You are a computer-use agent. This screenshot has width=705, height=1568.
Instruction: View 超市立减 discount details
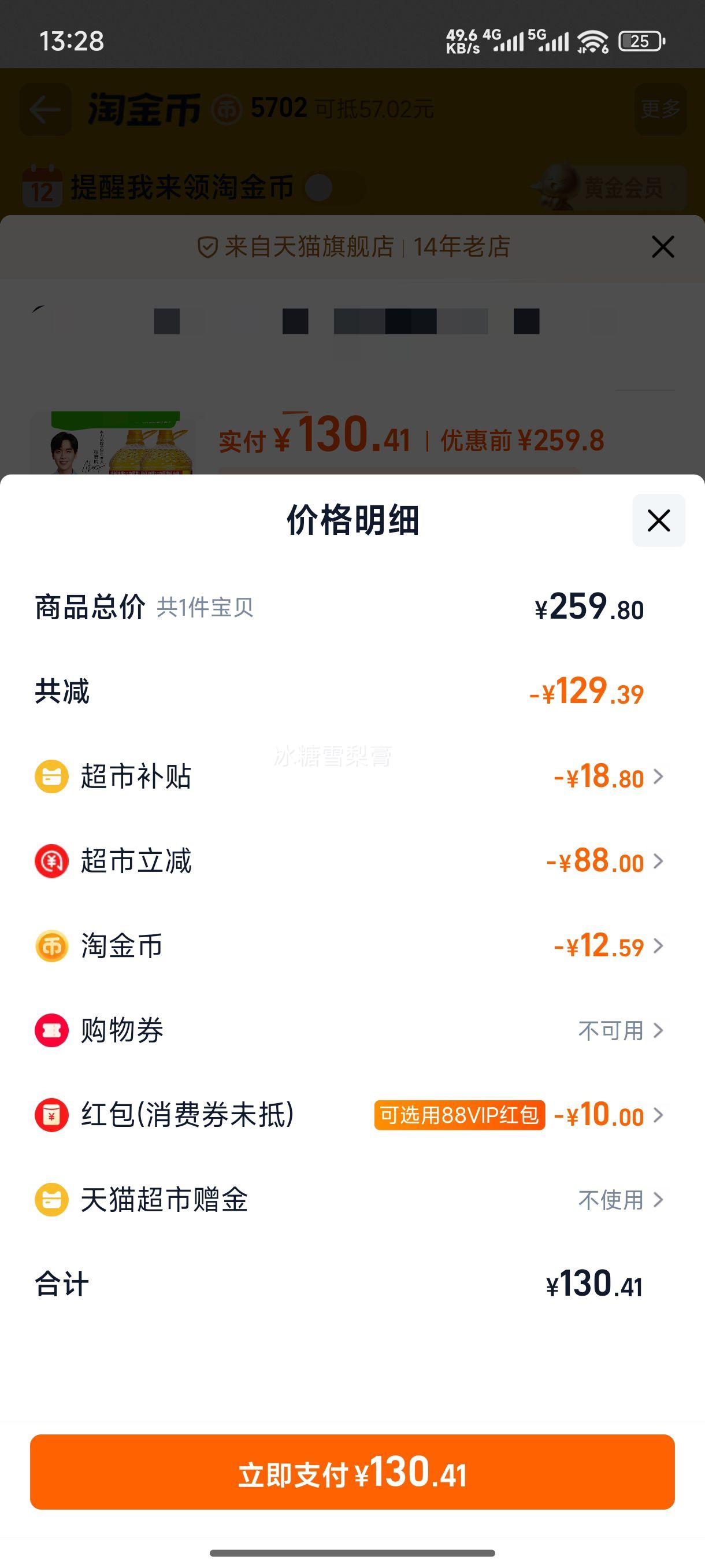(604, 861)
